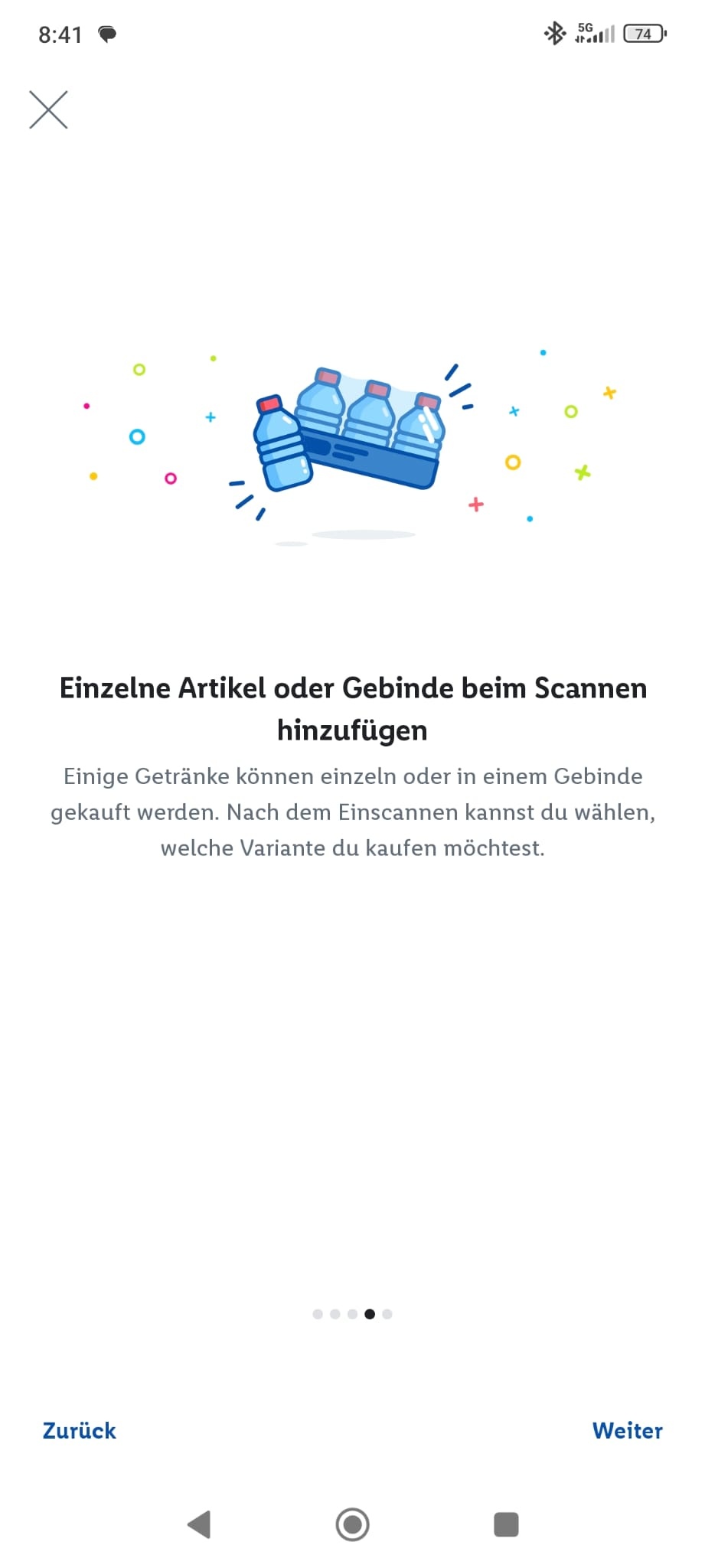The width and height of the screenshot is (705, 1568).
Task: Open the recent apps overview
Action: pyautogui.click(x=506, y=1524)
